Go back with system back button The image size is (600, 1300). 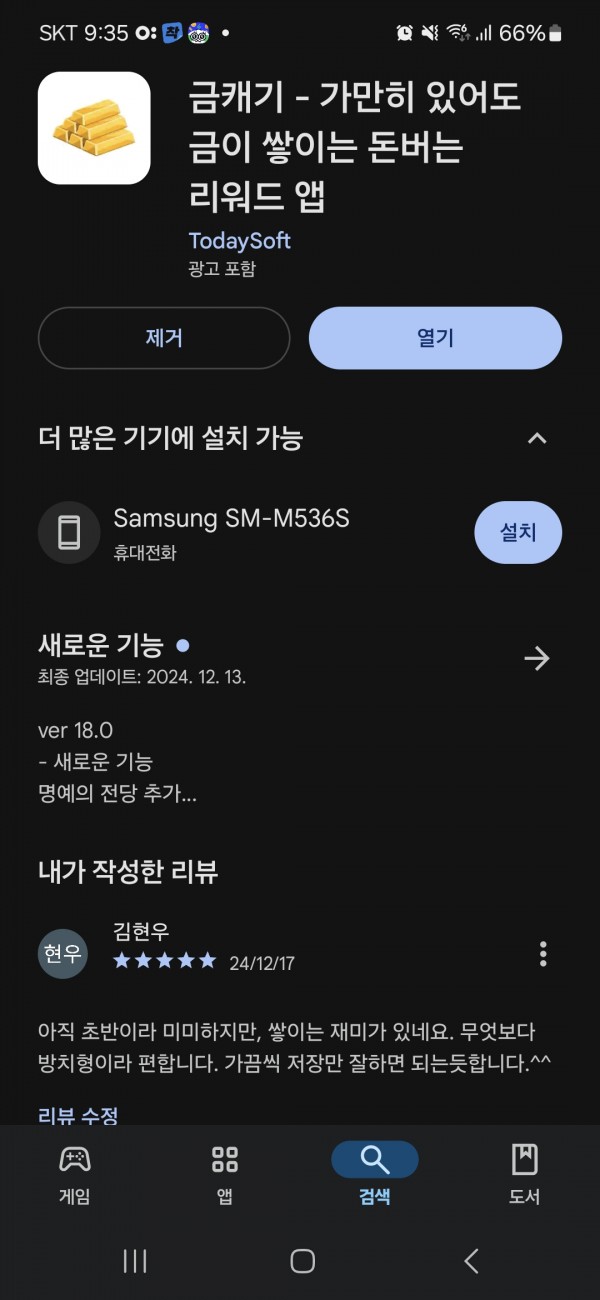pyautogui.click(x=471, y=1261)
